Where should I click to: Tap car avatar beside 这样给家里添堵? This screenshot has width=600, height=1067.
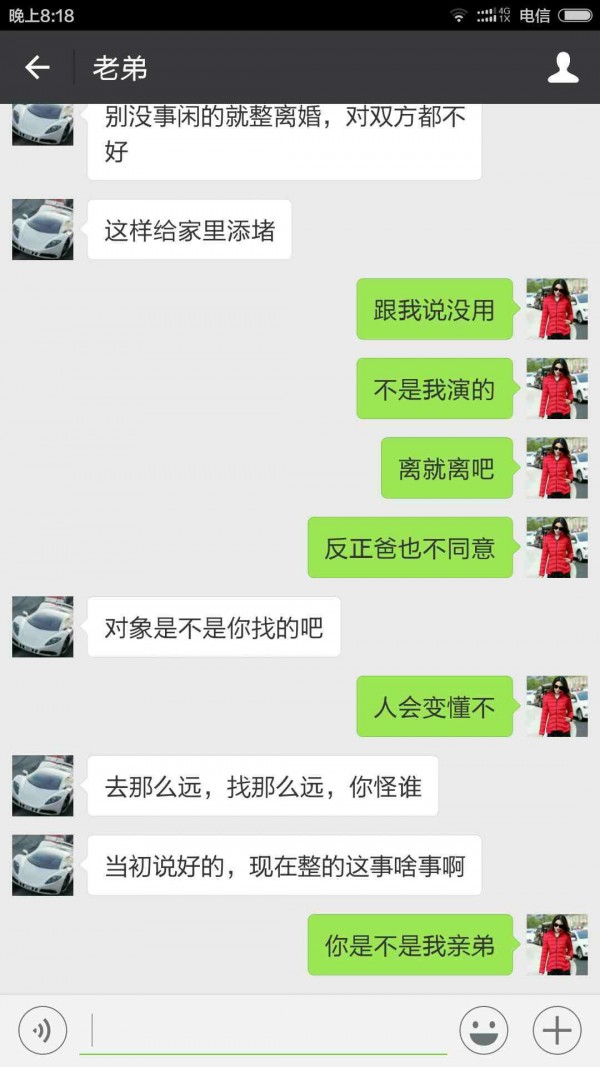pos(42,230)
